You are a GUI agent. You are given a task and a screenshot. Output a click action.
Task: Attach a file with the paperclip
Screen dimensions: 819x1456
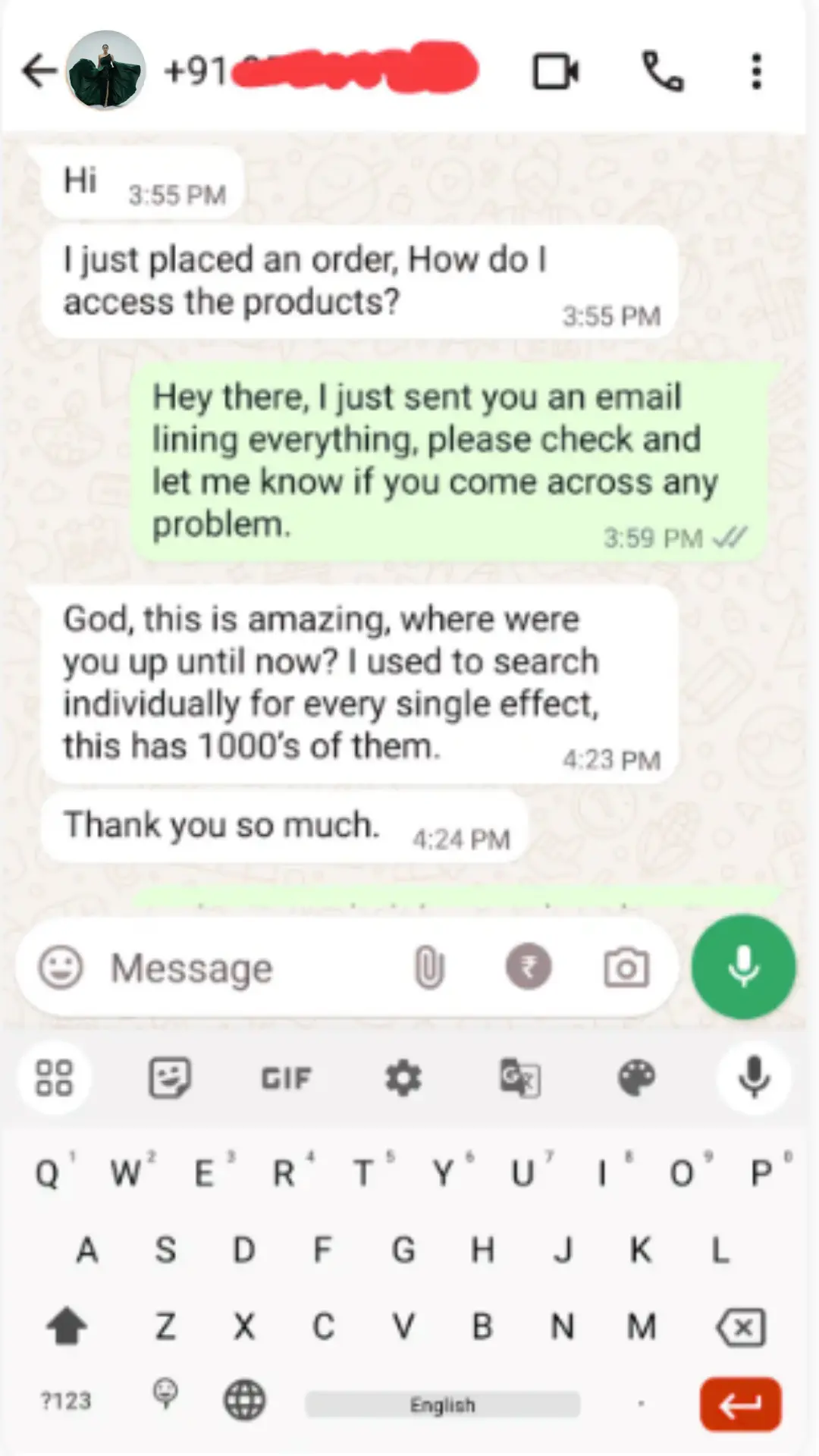(428, 968)
